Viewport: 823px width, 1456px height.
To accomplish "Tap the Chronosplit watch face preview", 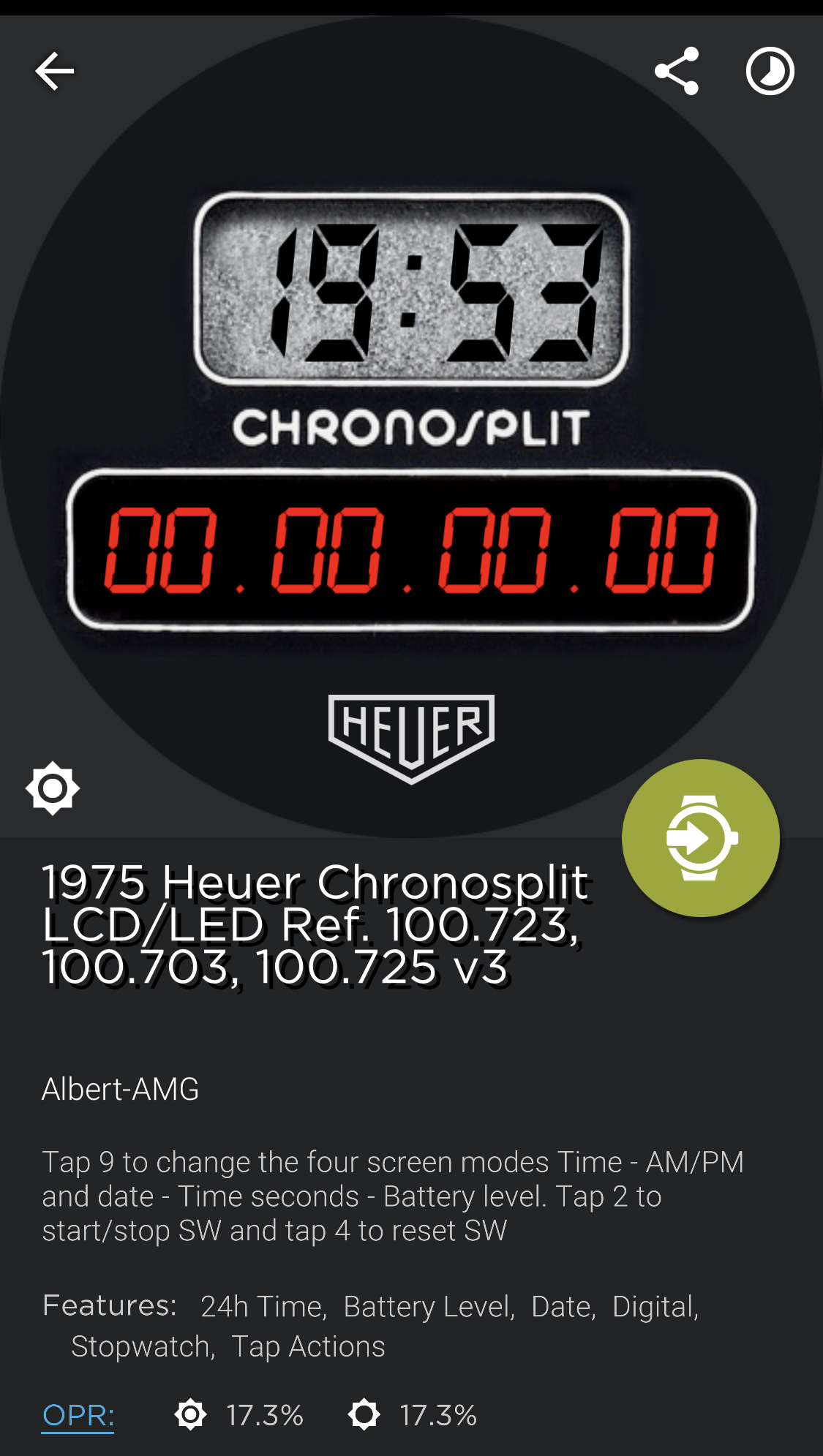I will click(x=411, y=428).
